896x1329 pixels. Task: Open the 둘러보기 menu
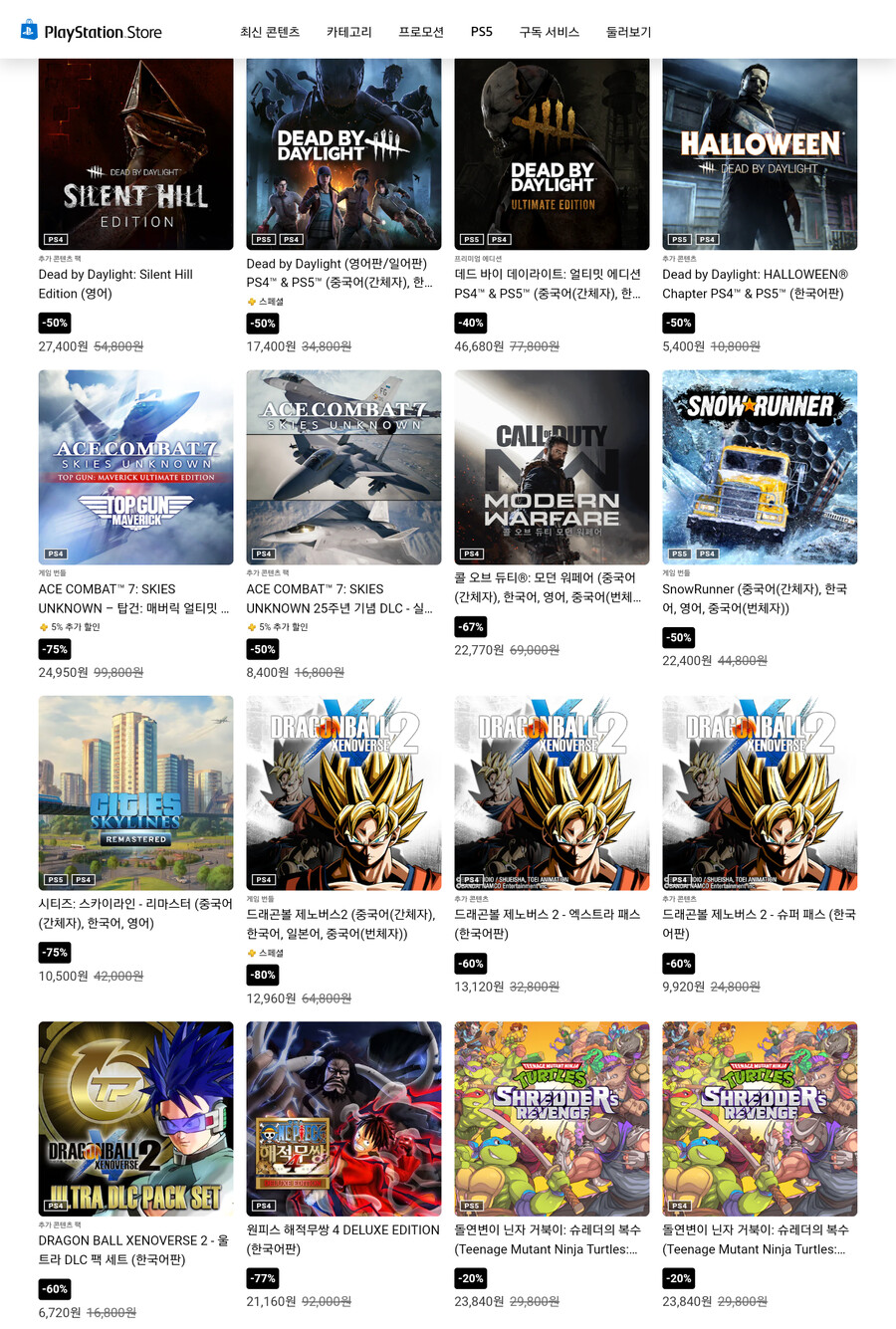[628, 32]
